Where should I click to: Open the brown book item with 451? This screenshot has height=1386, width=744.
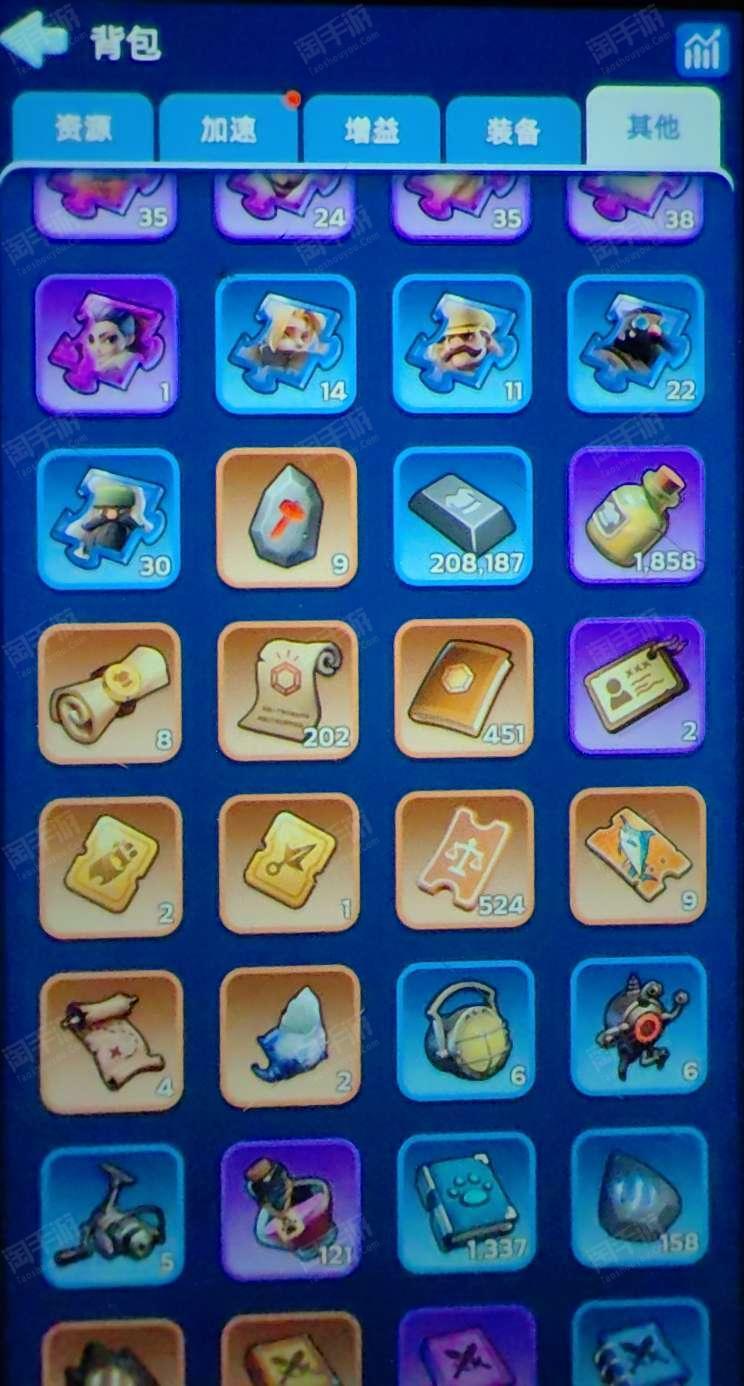463,688
